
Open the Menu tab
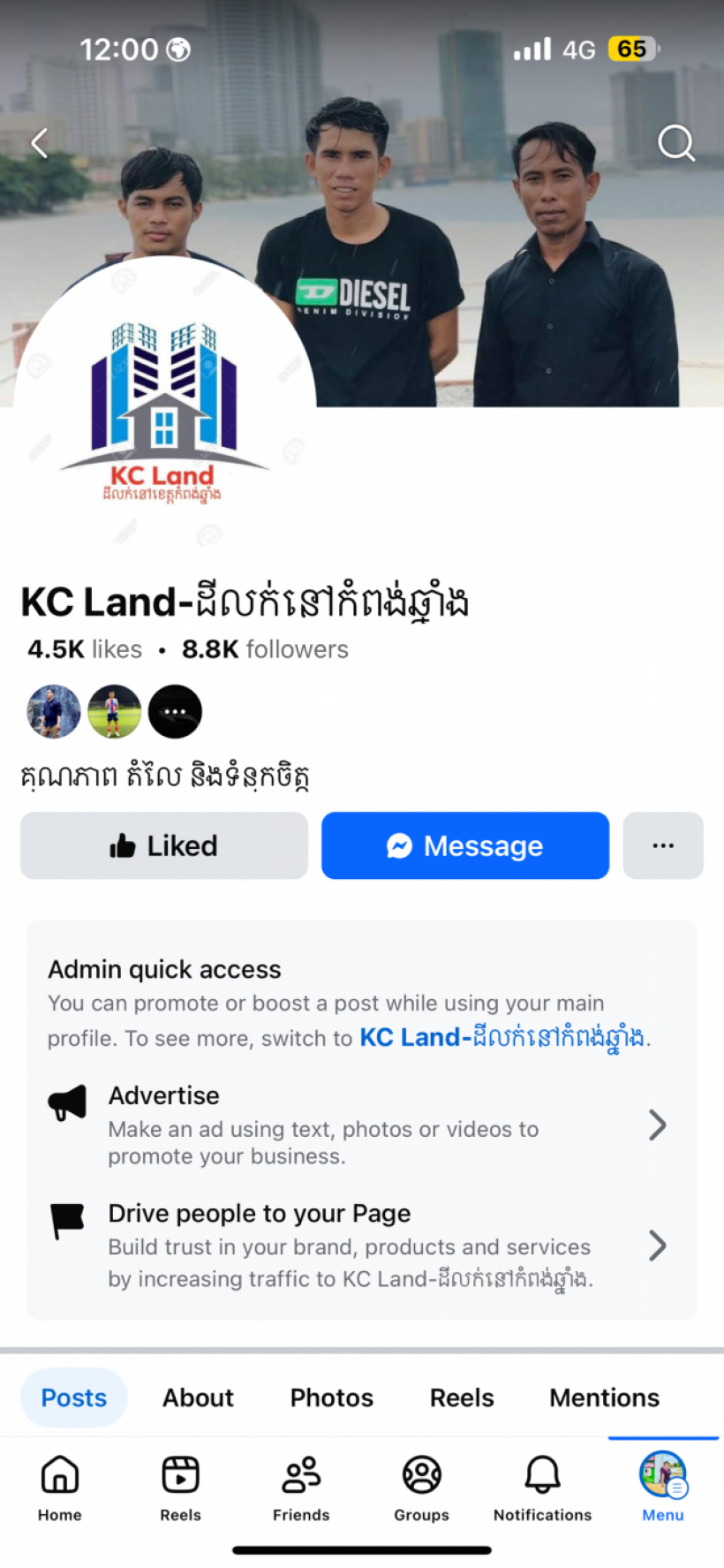coord(663,1488)
